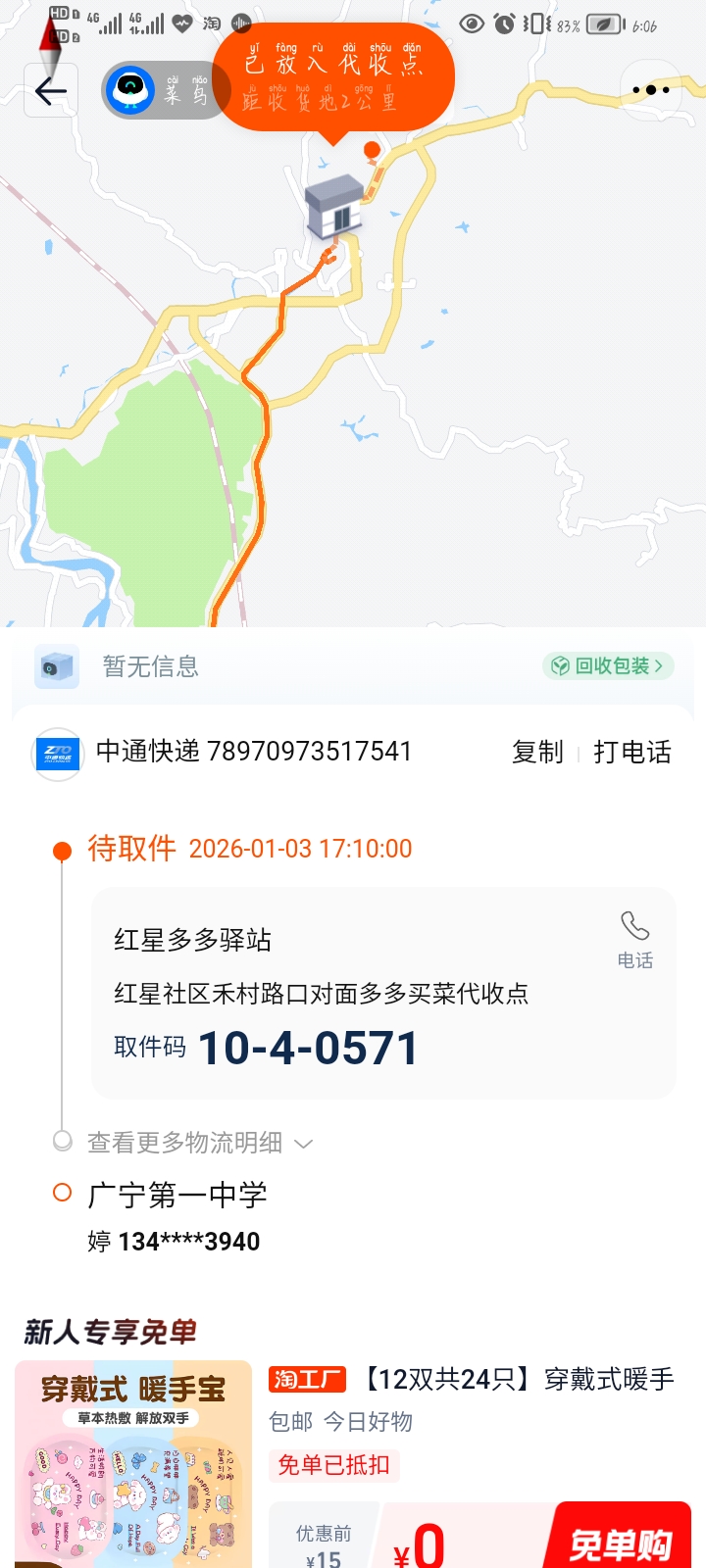Open the 暂无信息 package row

tap(151, 666)
